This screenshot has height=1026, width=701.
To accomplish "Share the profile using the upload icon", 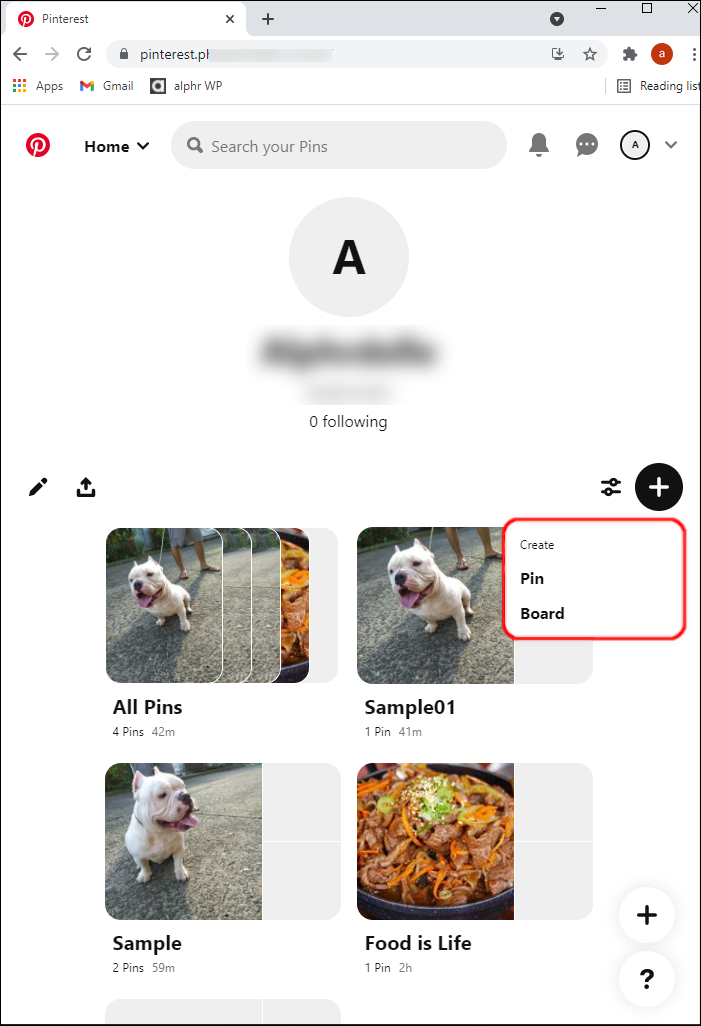I will (x=86, y=487).
